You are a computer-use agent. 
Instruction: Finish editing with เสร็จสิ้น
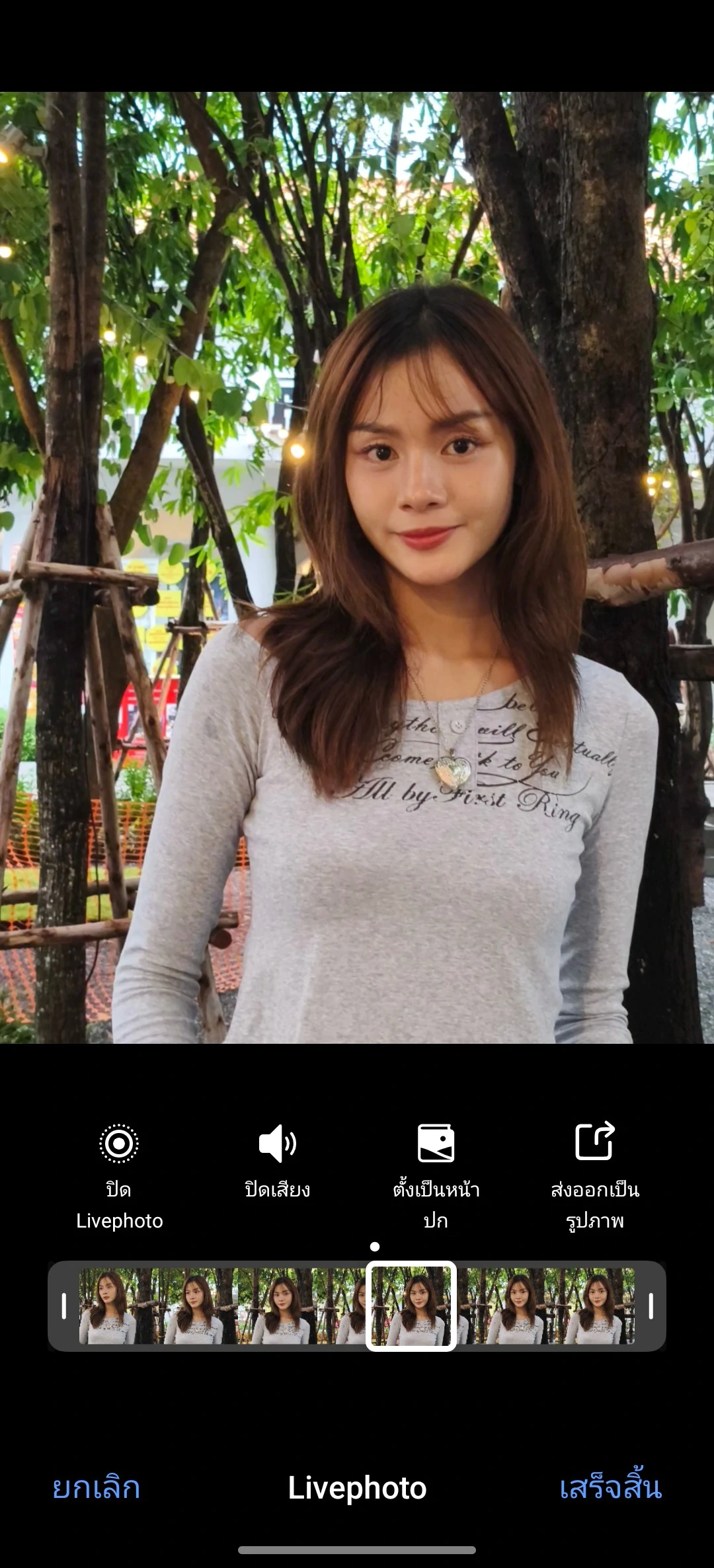point(610,1488)
